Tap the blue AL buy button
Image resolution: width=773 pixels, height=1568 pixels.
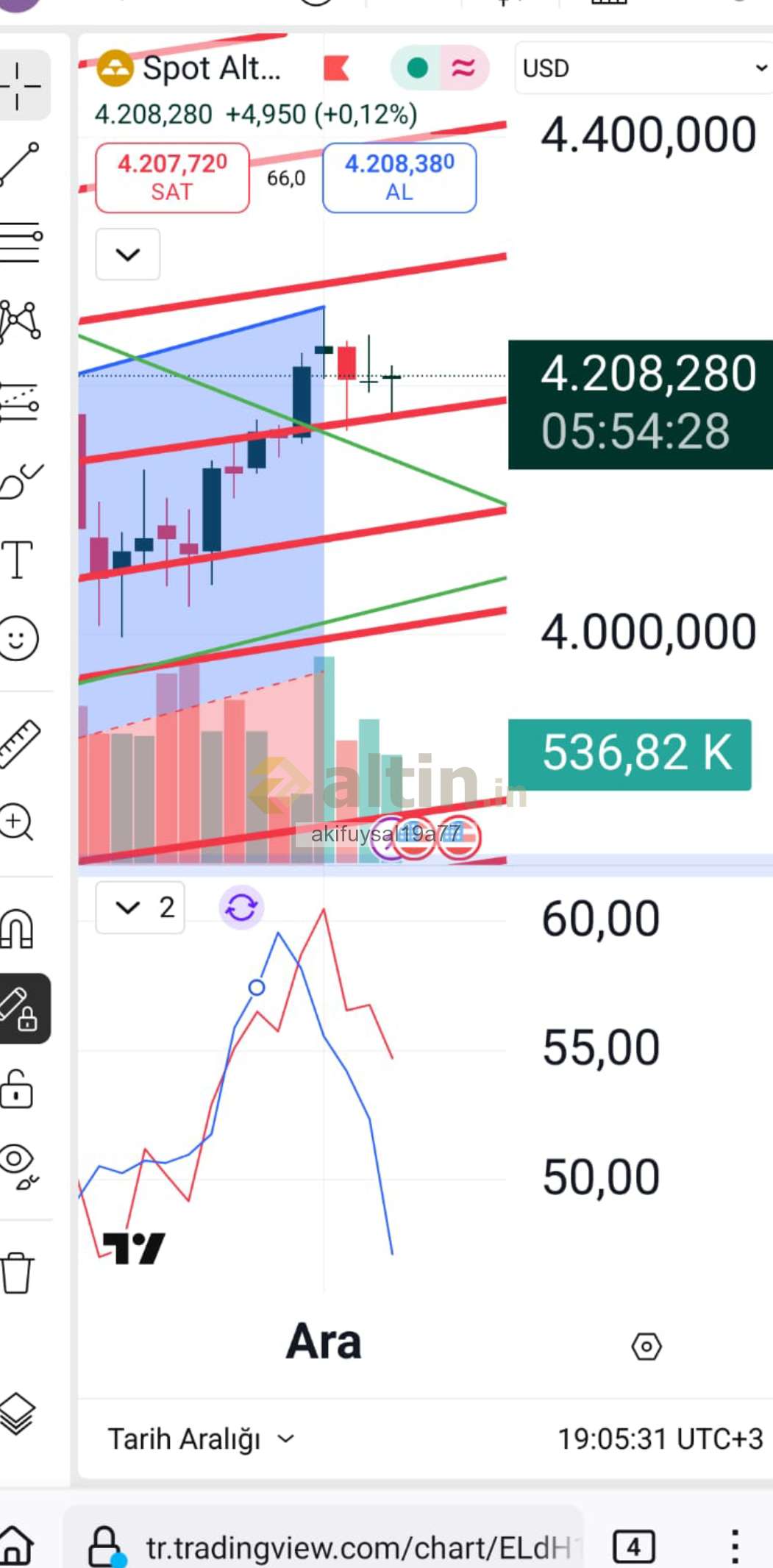399,178
